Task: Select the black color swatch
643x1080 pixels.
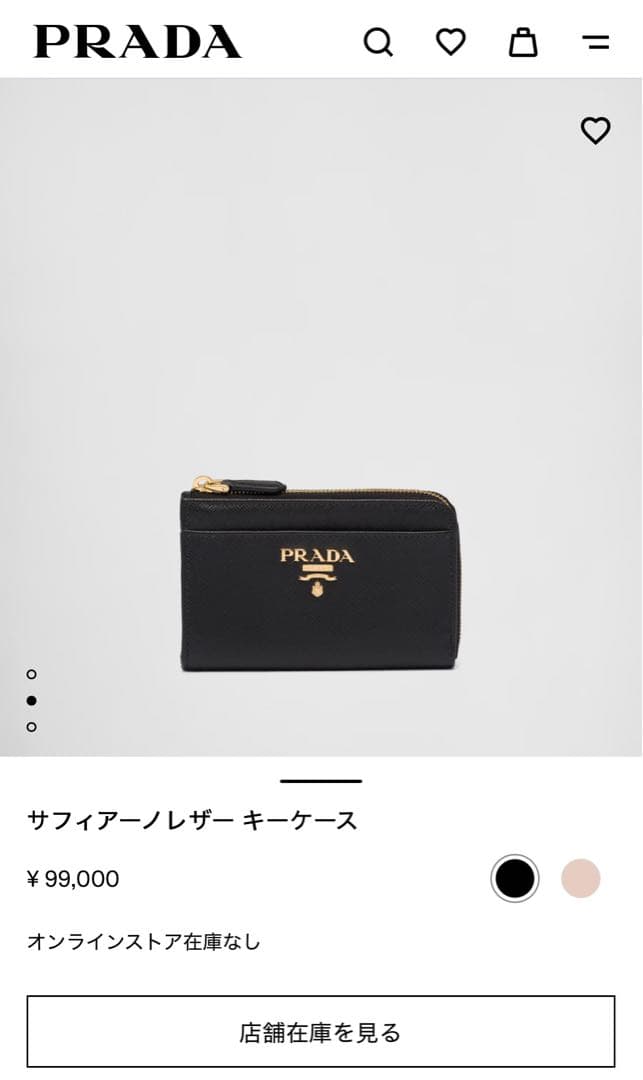Action: 515,879
